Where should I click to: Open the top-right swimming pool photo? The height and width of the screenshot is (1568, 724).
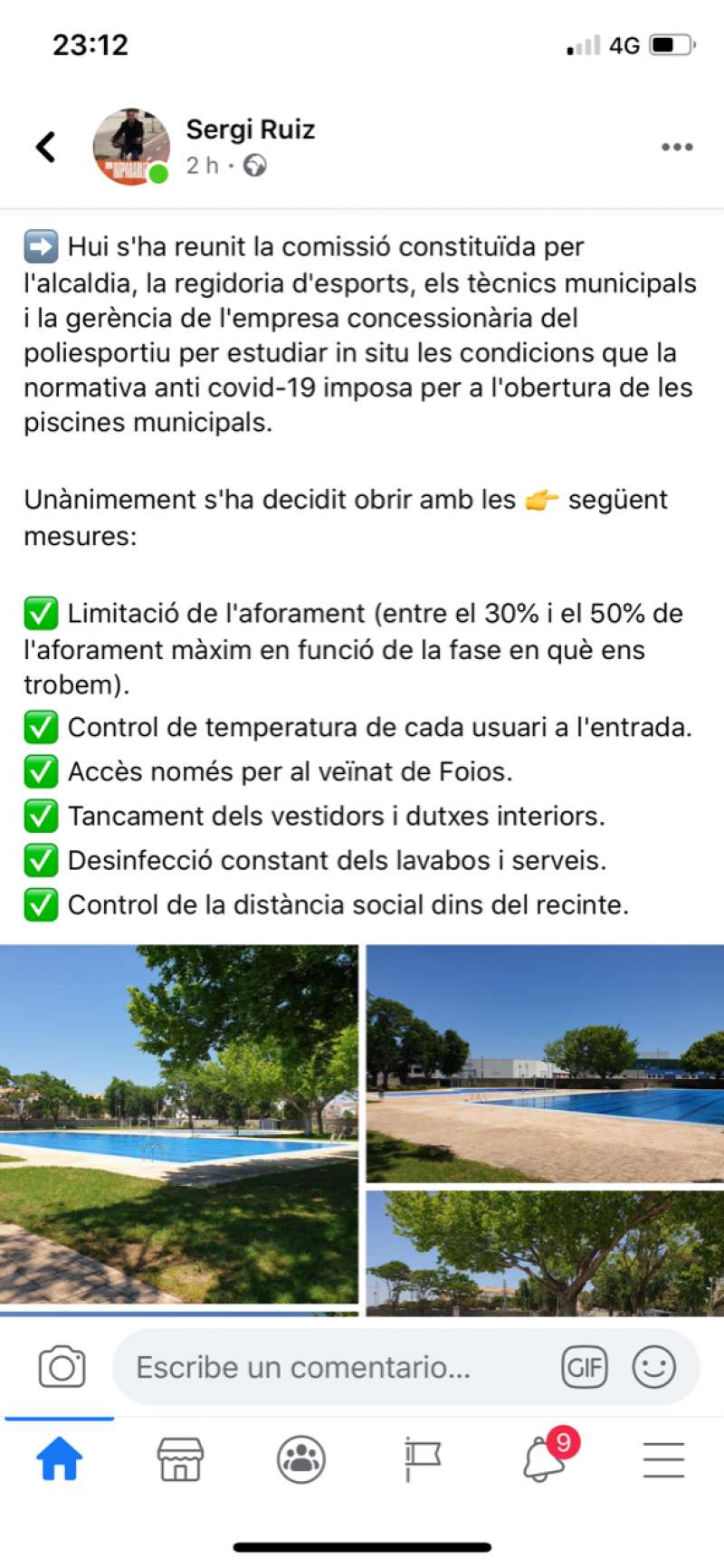(545, 1064)
